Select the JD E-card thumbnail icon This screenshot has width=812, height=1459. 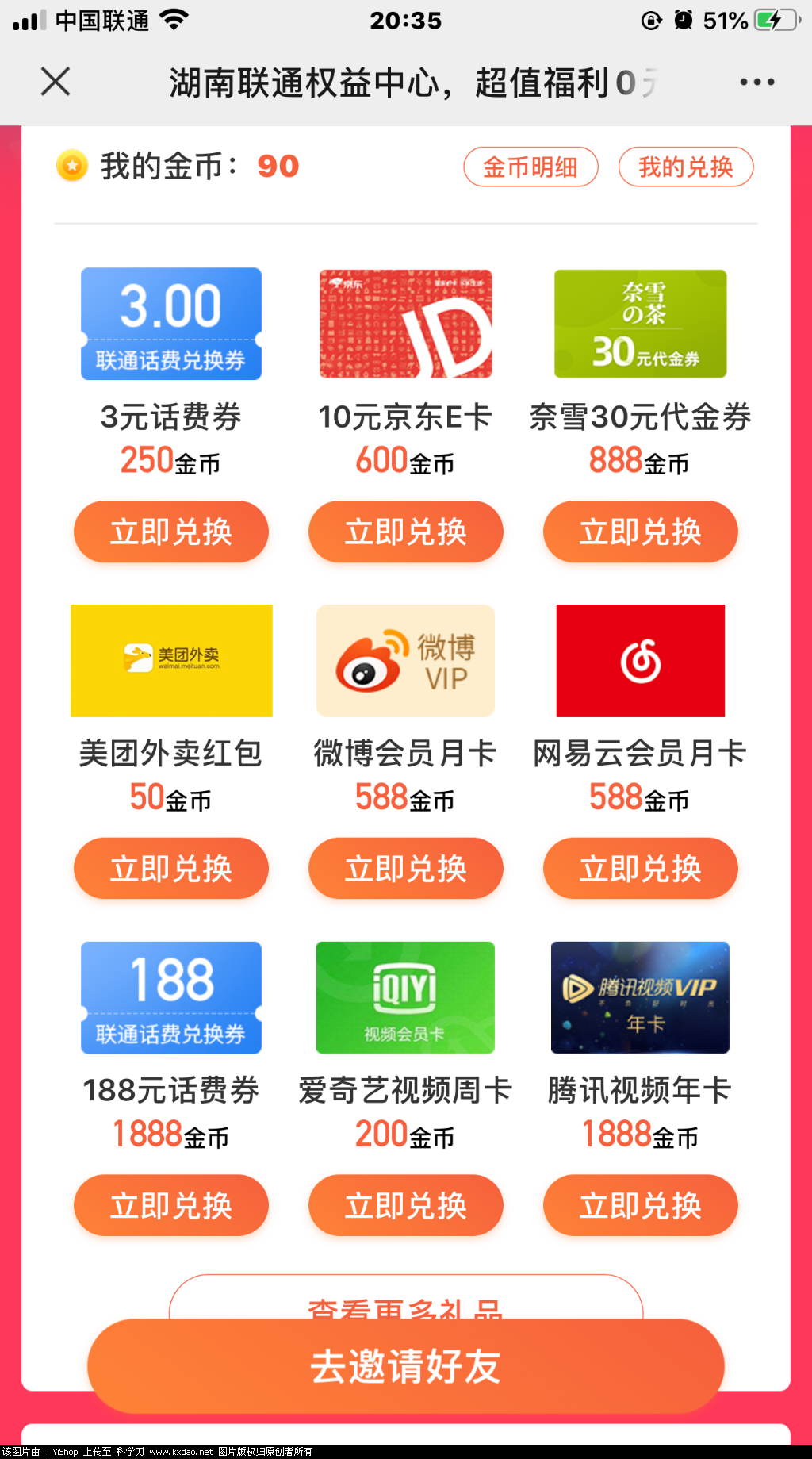pos(405,324)
